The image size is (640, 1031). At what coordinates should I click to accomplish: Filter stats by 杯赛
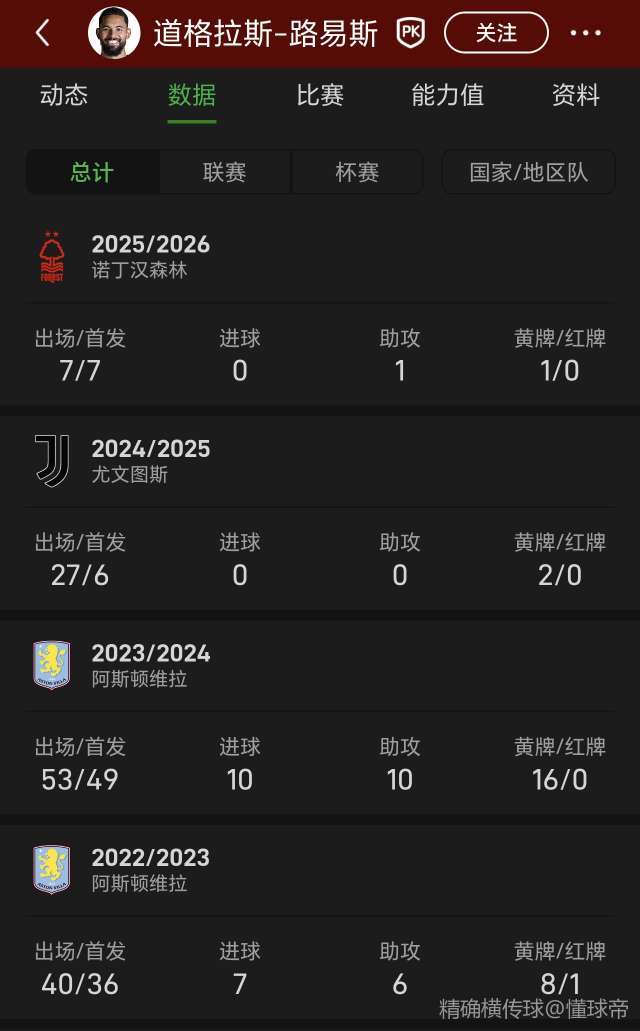point(357,172)
